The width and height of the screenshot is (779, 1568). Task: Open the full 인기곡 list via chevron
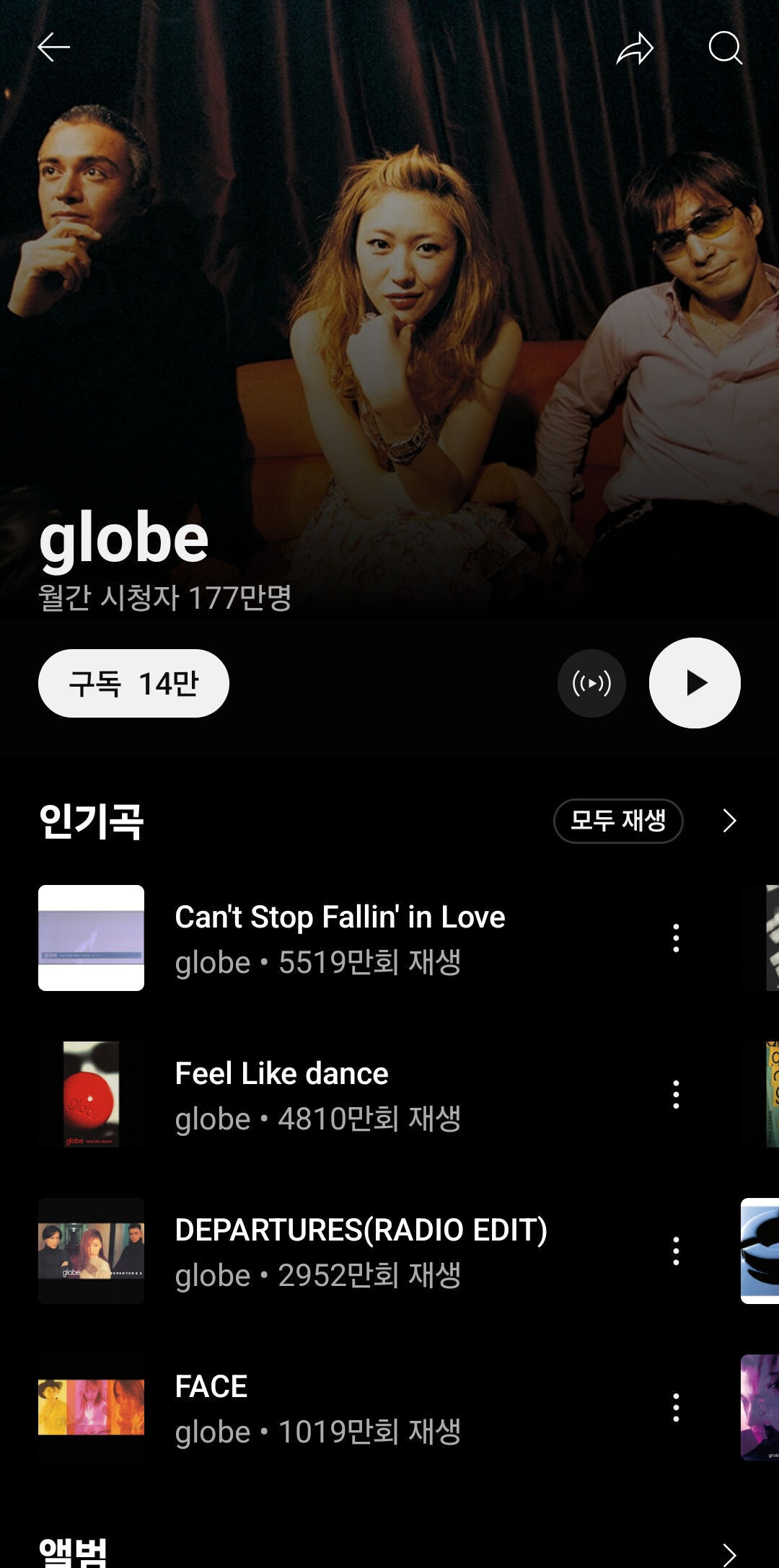(729, 821)
